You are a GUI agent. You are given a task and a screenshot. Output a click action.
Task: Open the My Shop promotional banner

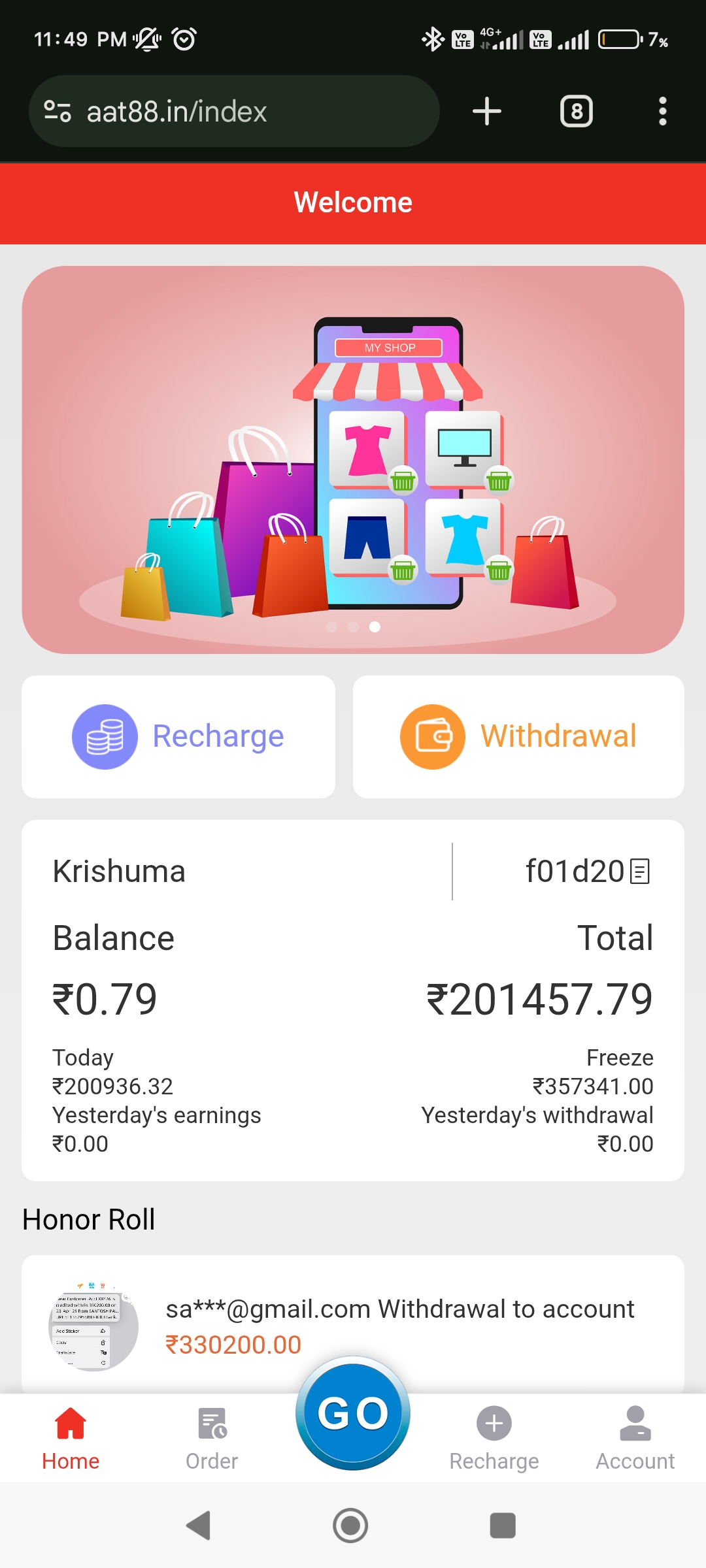click(353, 459)
